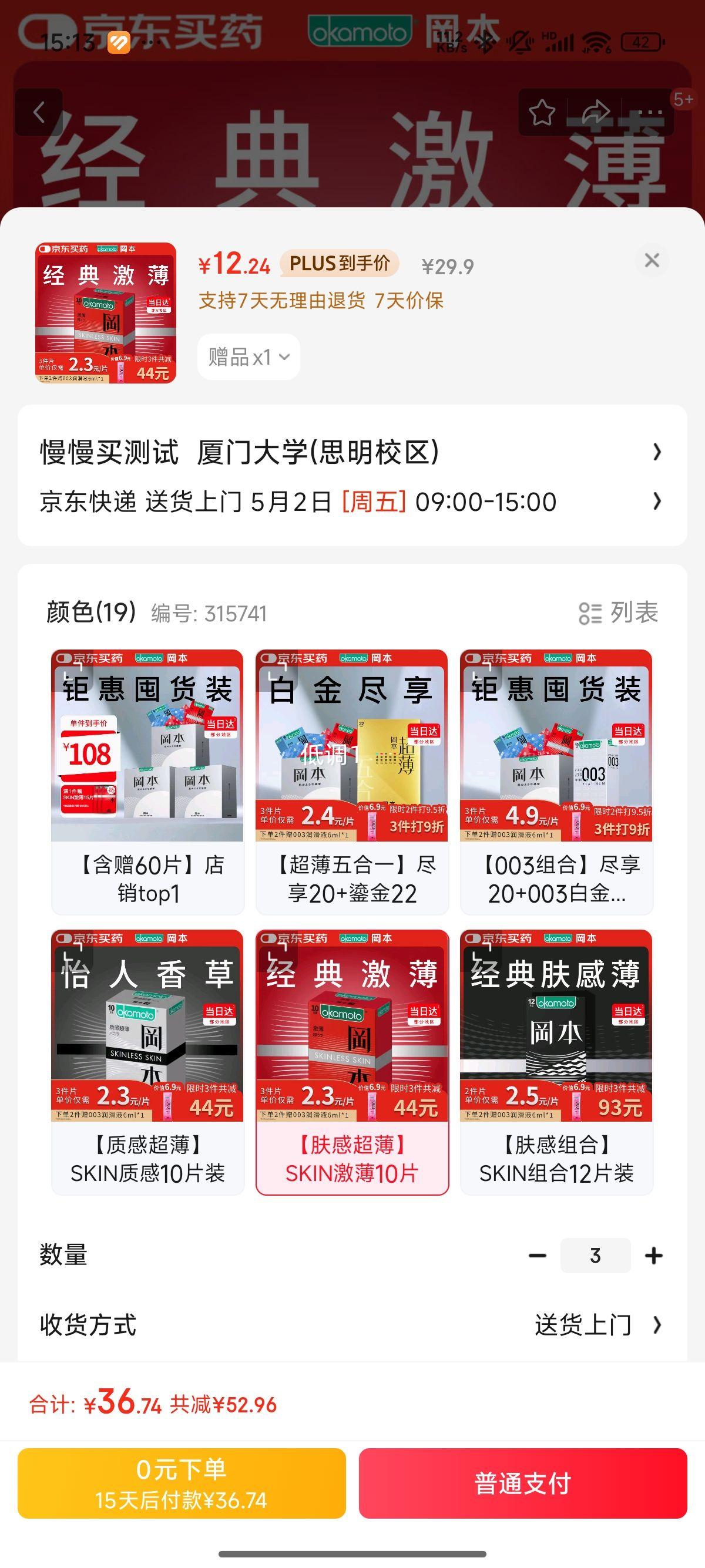Choose the 【肤感组合】SKIN组合12片装 option

pyautogui.click(x=556, y=1062)
